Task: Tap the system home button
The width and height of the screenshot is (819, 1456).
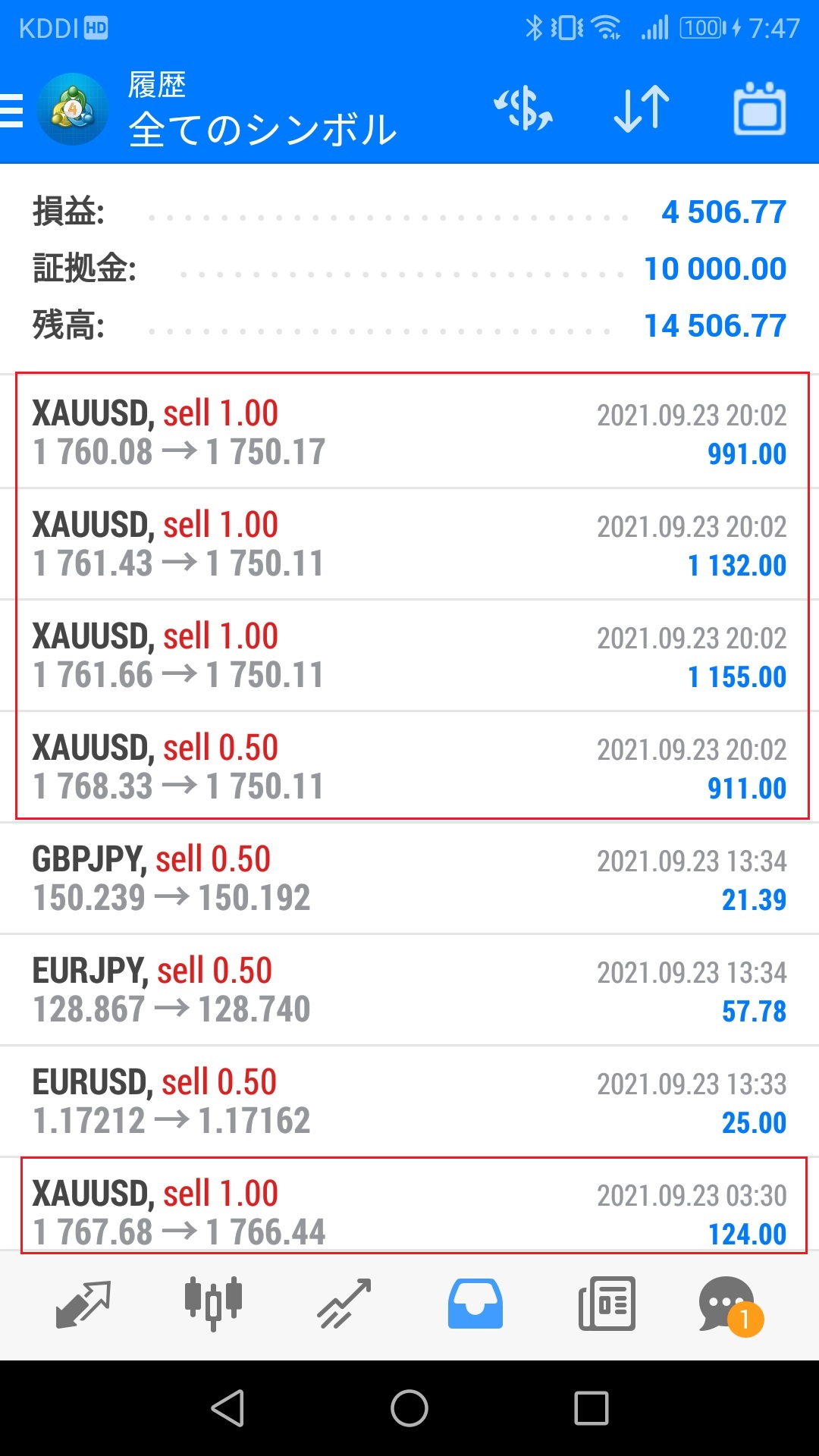Action: 409,1408
